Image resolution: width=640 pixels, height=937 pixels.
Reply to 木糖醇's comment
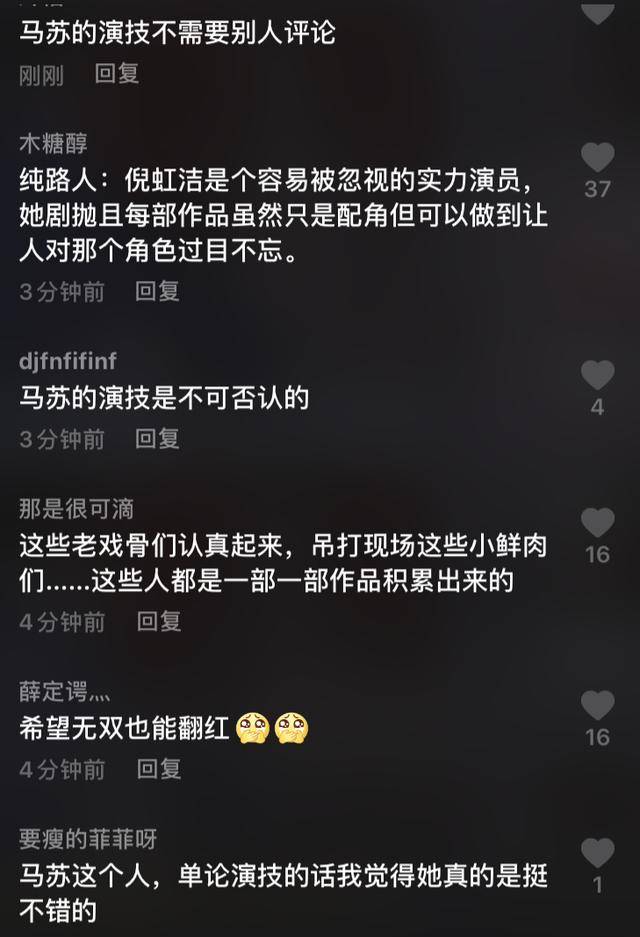(x=157, y=291)
